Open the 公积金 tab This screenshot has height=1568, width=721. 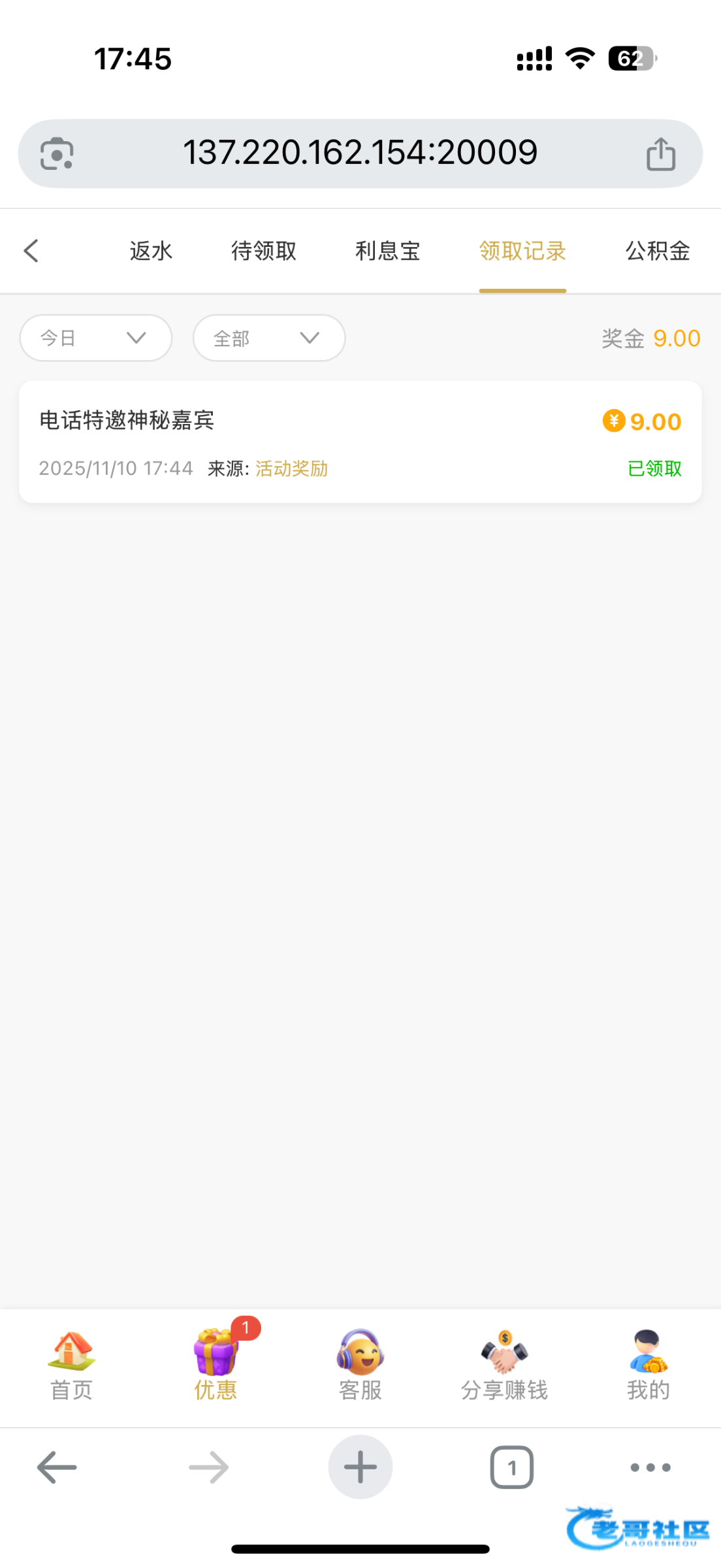click(657, 251)
